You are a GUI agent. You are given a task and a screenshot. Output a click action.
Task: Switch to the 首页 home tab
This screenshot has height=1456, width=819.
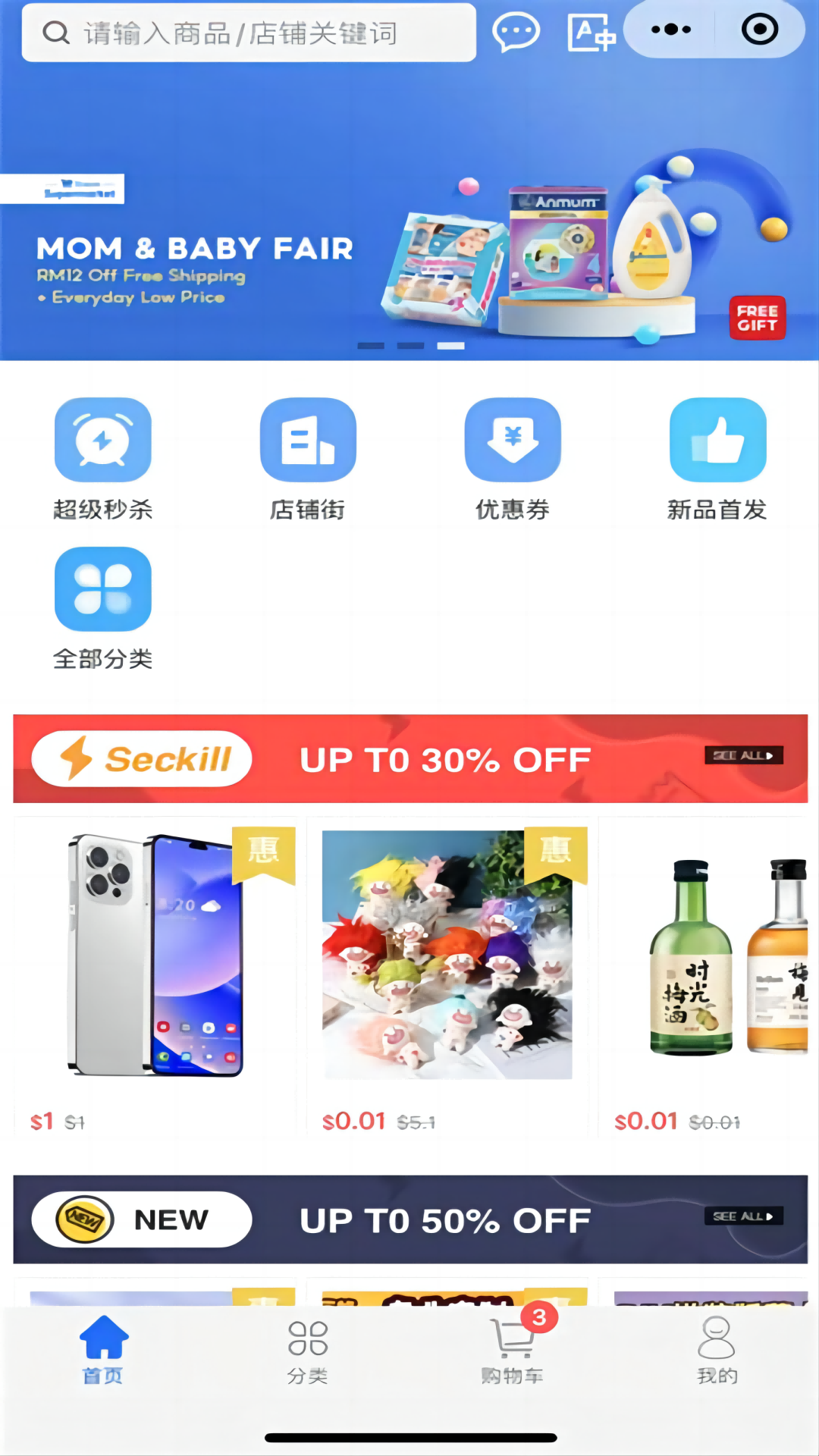[103, 1350]
